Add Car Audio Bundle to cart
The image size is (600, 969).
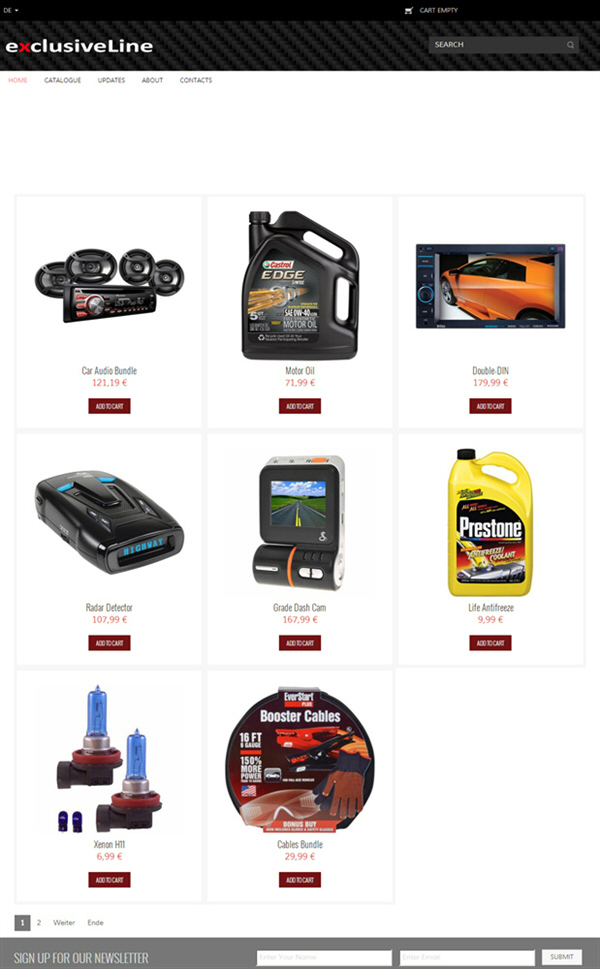[x=109, y=406]
